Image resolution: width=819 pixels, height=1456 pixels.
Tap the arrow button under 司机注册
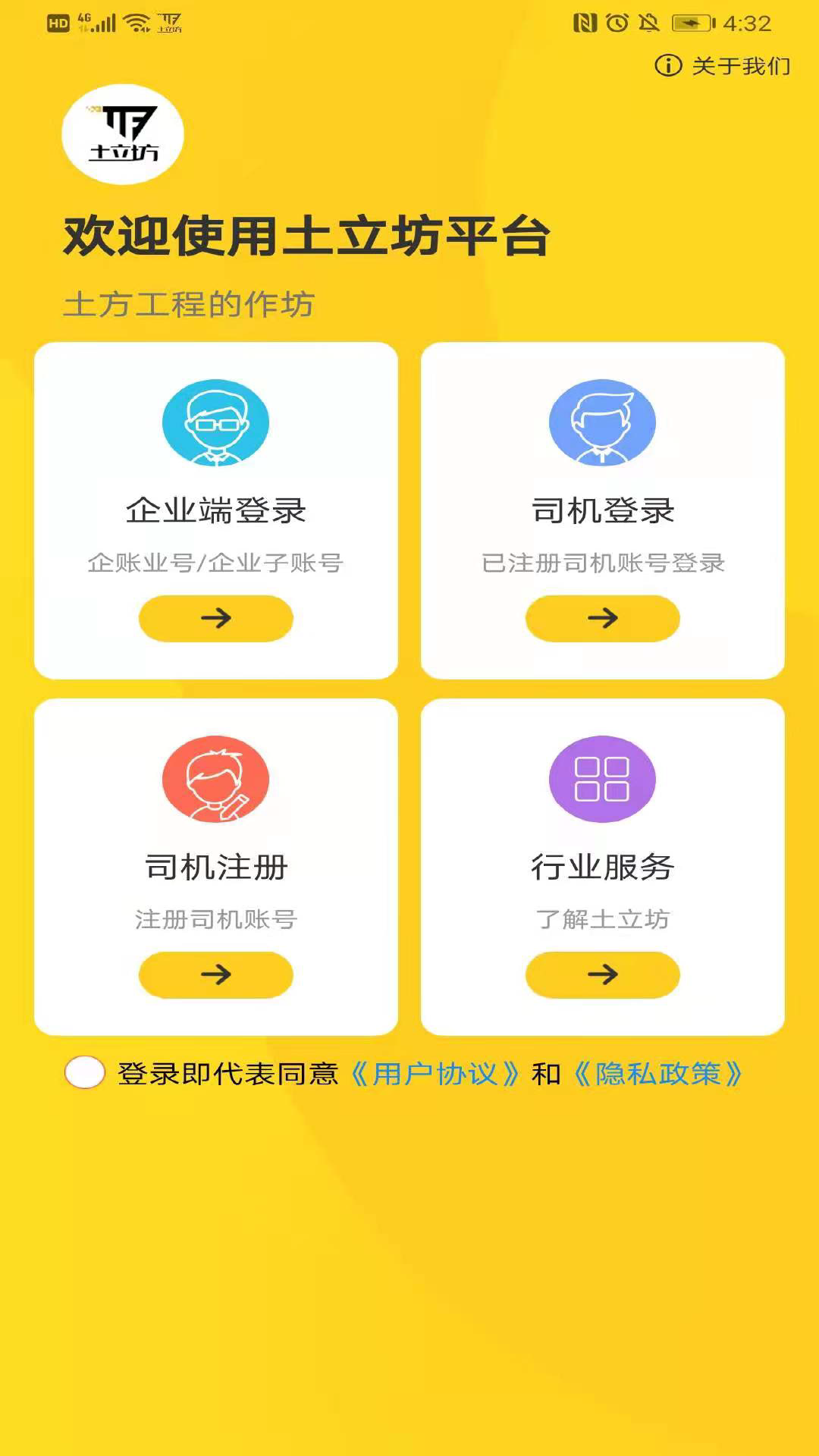(x=216, y=974)
